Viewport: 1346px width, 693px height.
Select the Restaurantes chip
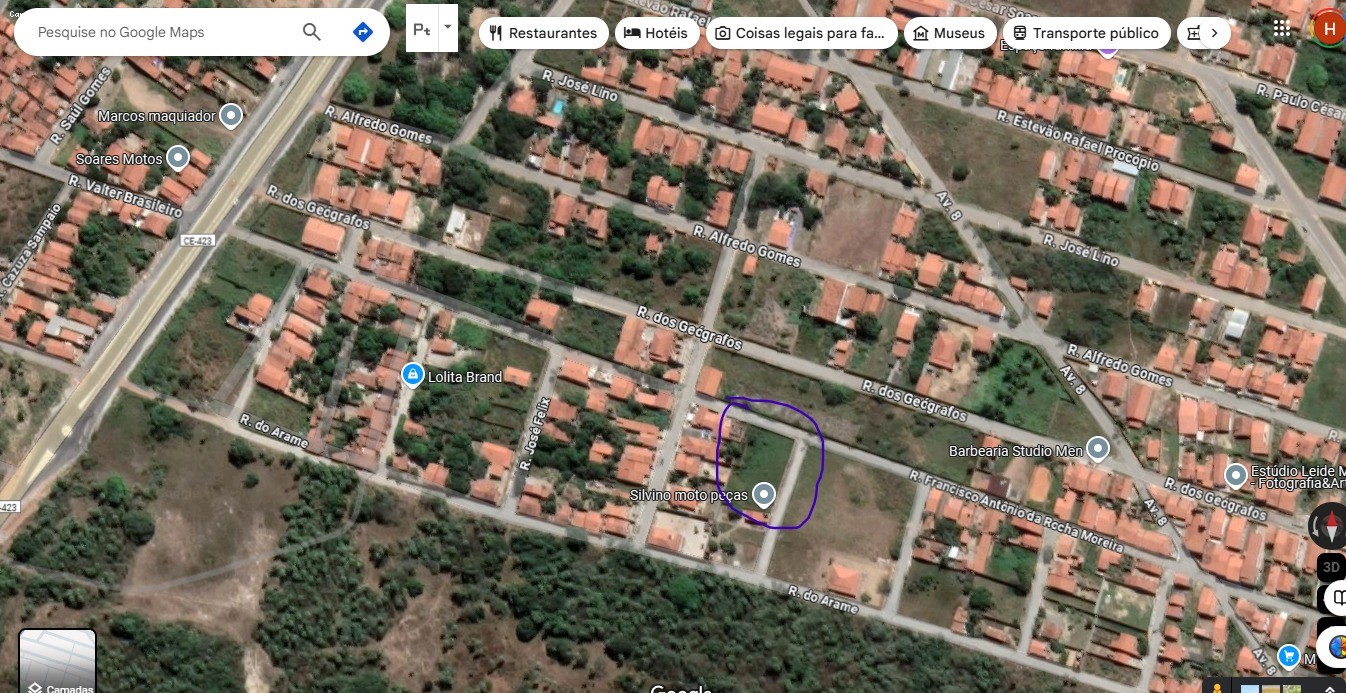[x=544, y=33]
